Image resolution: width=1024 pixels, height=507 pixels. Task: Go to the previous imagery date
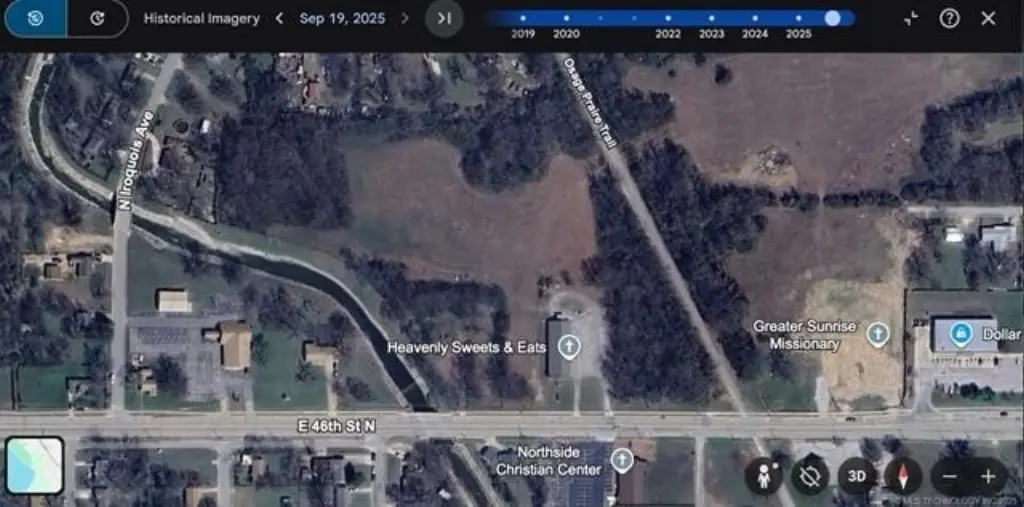[x=279, y=18]
